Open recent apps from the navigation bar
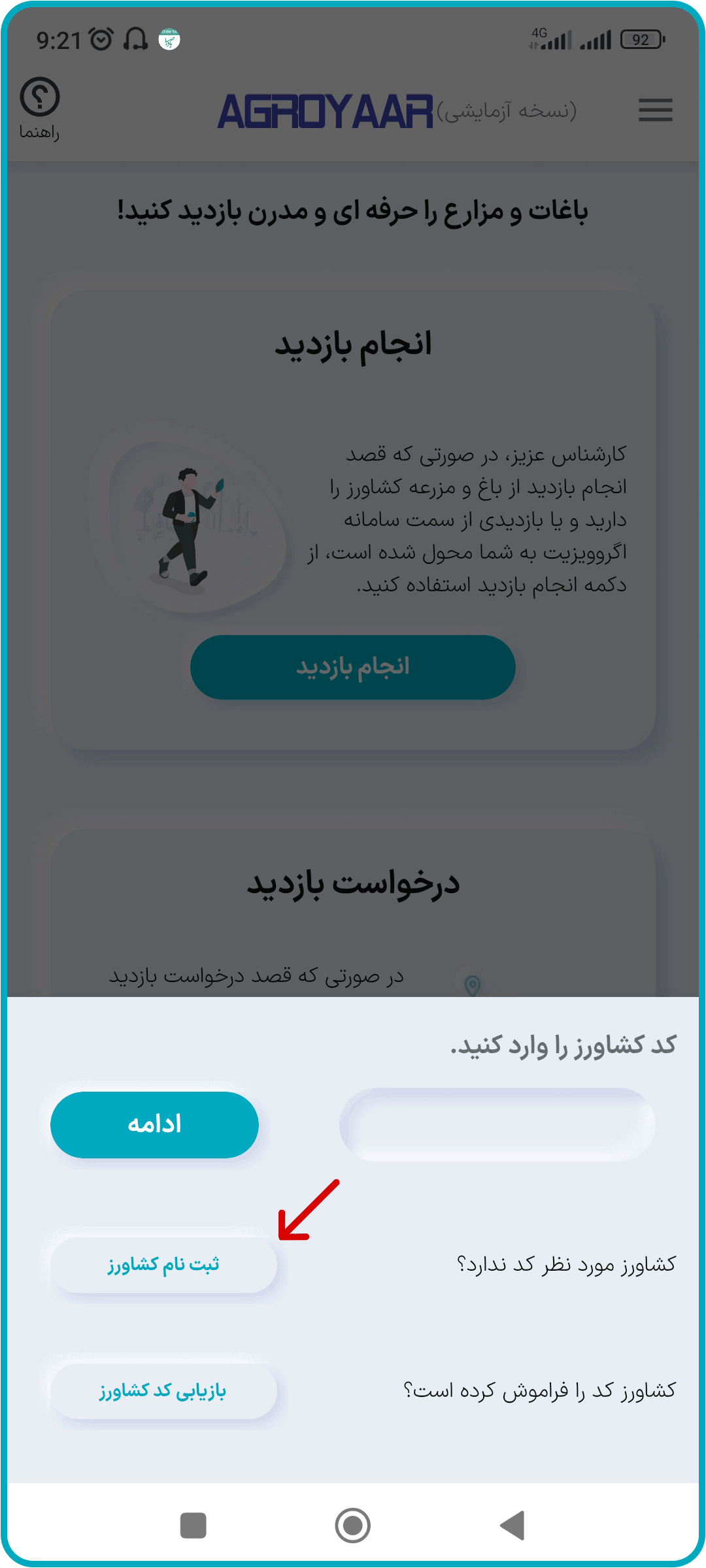The width and height of the screenshot is (706, 1568). (193, 1526)
